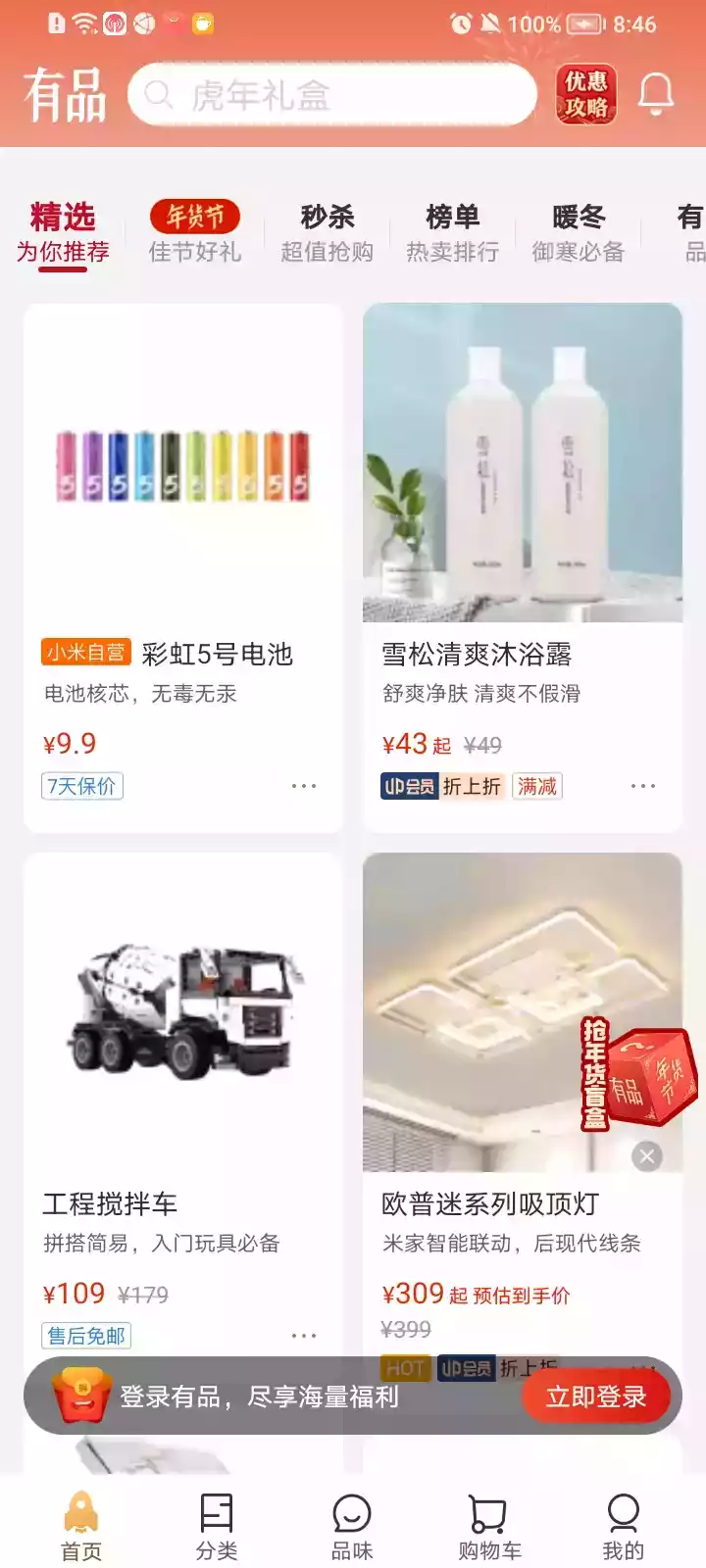The width and height of the screenshot is (706, 1568).
Task: Open more options on 工程搅拌车 card
Action: click(305, 1334)
